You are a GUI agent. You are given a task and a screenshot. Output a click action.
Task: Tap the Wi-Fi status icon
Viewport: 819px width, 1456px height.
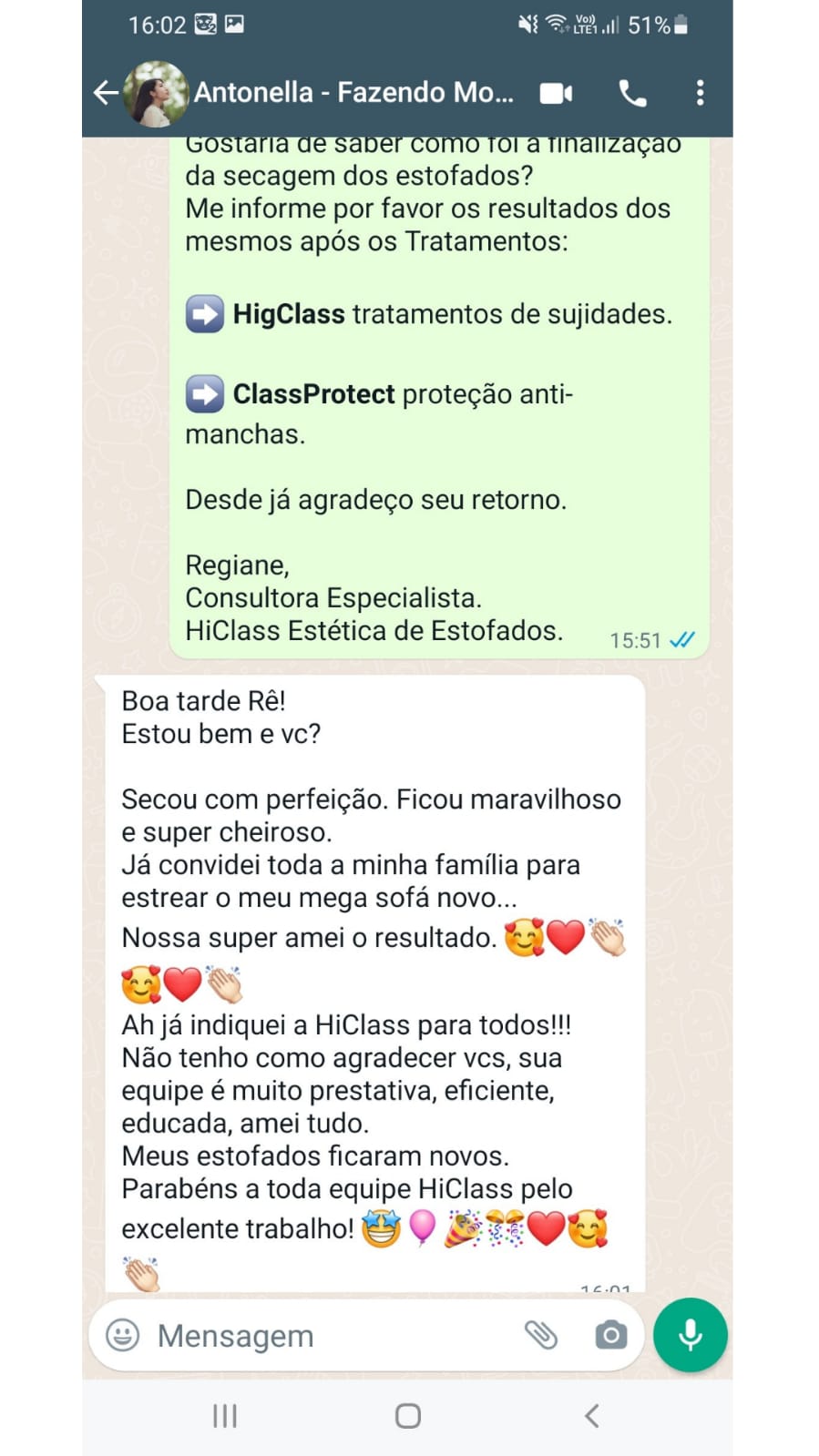[556, 25]
